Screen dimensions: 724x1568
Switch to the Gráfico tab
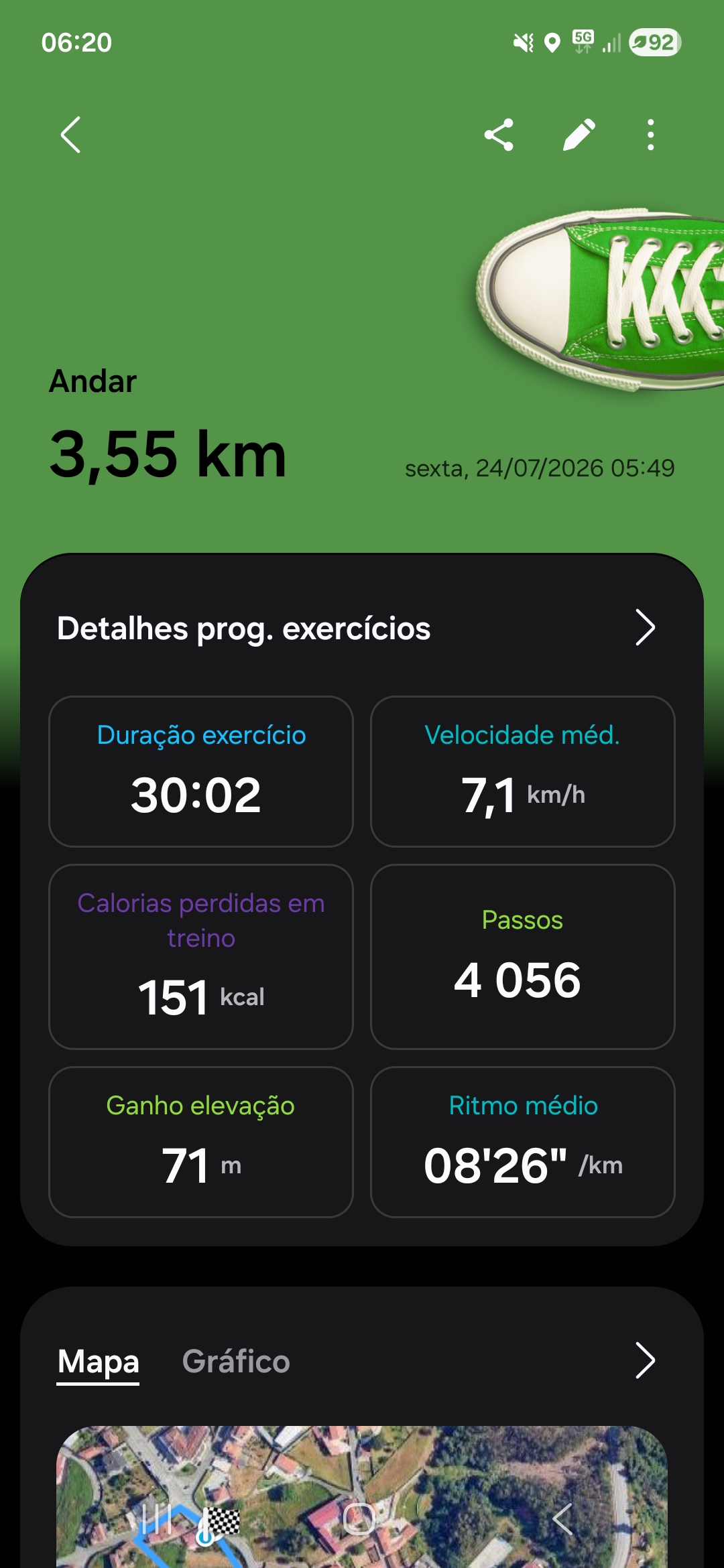point(236,1361)
